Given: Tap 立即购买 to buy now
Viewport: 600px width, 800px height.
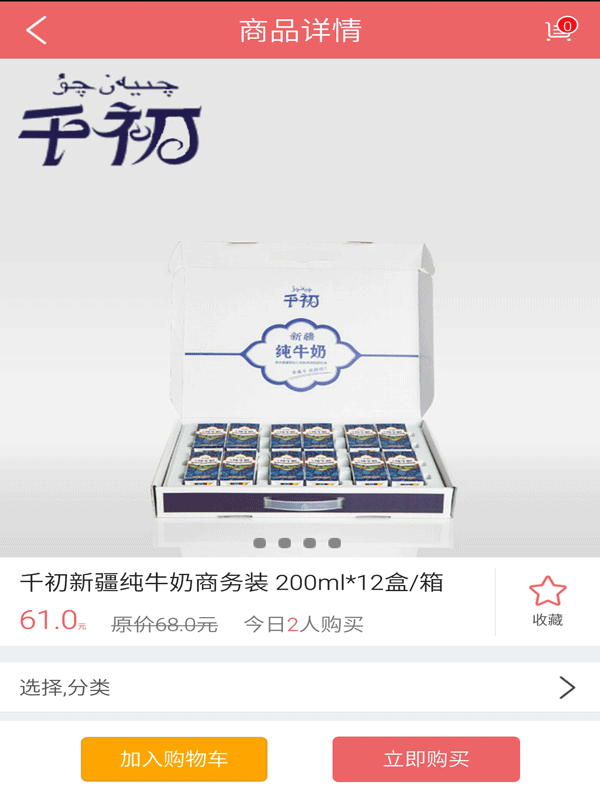Looking at the screenshot, I should pos(426,759).
